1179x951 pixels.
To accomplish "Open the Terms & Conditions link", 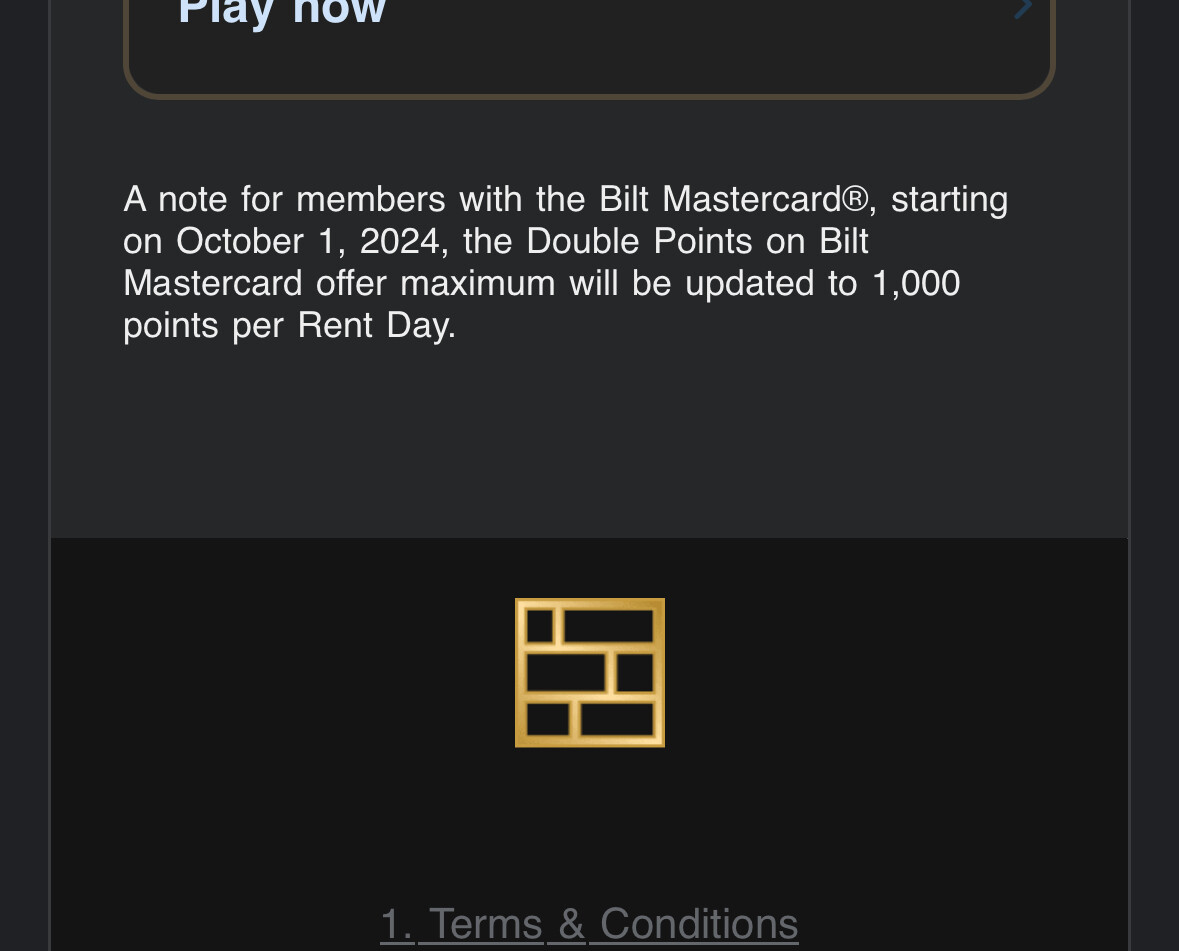I will coord(589,923).
